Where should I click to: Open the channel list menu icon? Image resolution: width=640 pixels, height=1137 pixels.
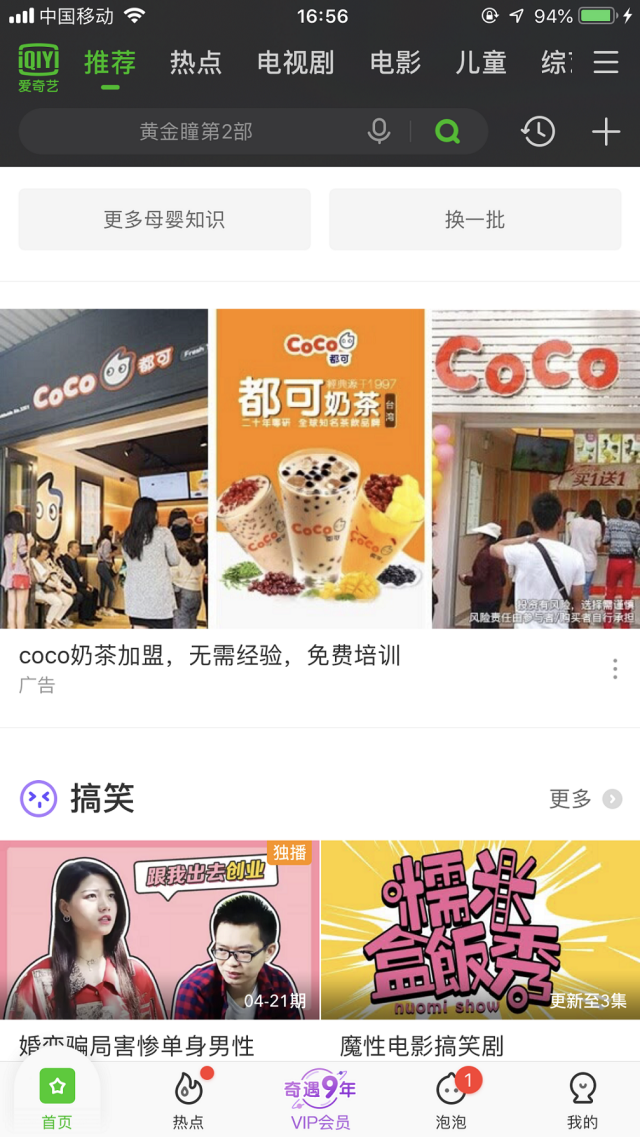click(606, 63)
